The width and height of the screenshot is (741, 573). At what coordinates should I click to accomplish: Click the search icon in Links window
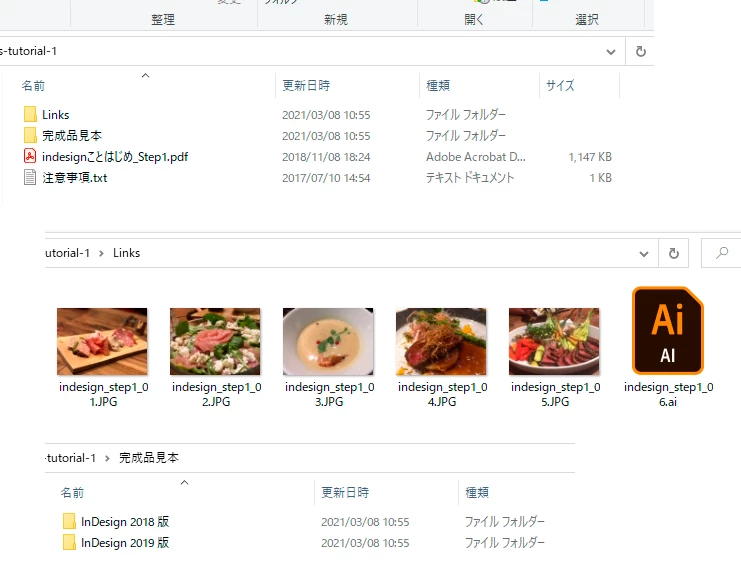coord(722,254)
